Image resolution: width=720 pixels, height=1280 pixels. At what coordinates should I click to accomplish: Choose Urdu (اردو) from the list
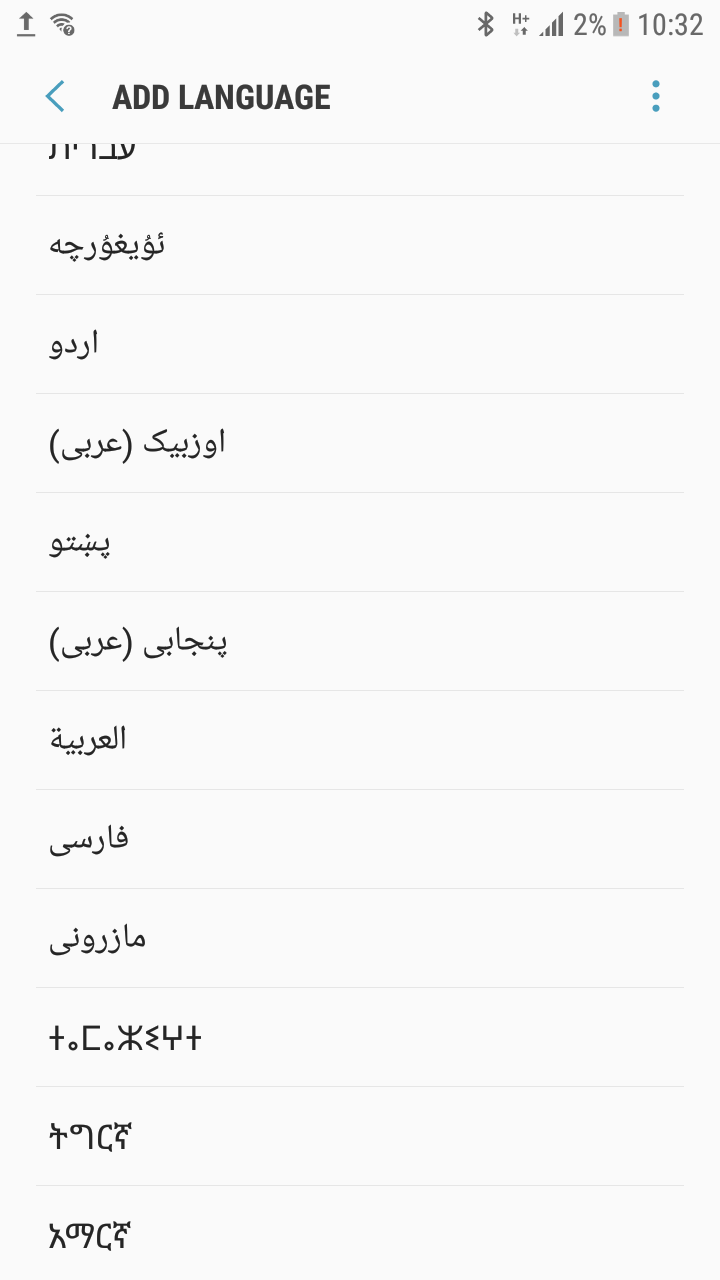[360, 344]
